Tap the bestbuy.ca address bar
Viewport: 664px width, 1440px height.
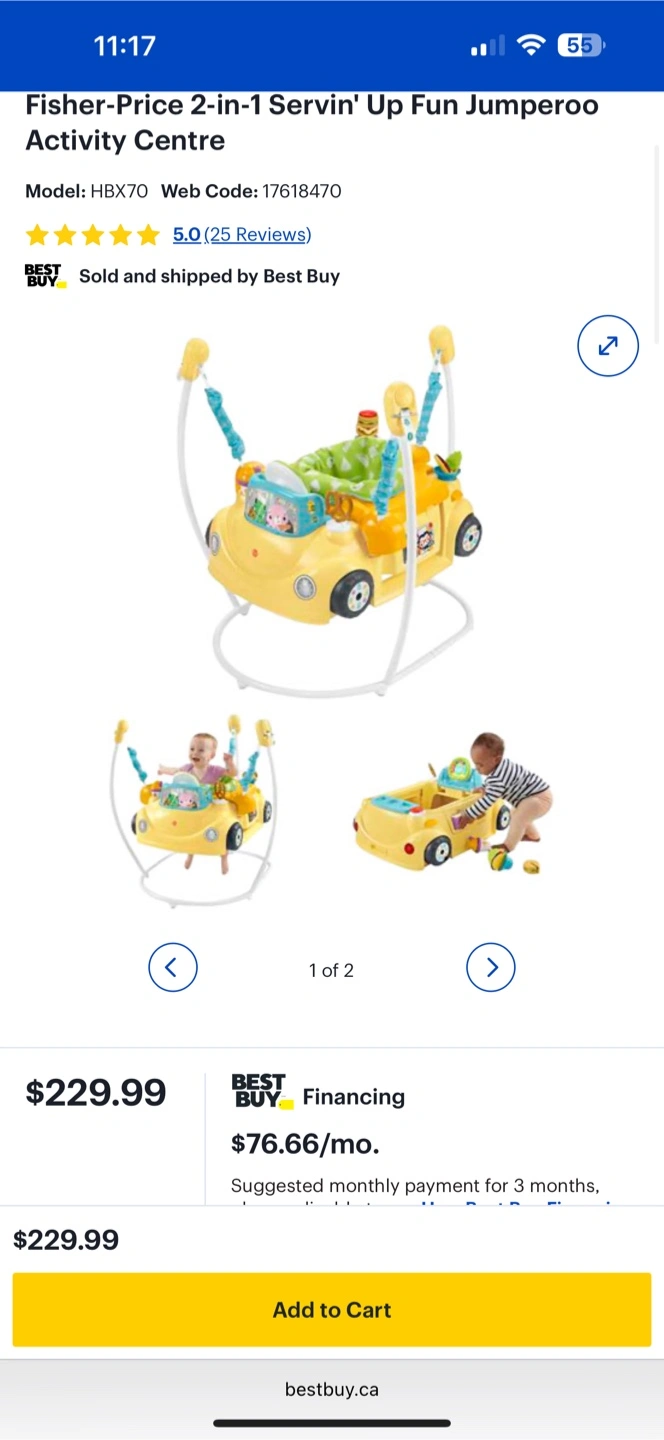[332, 1389]
